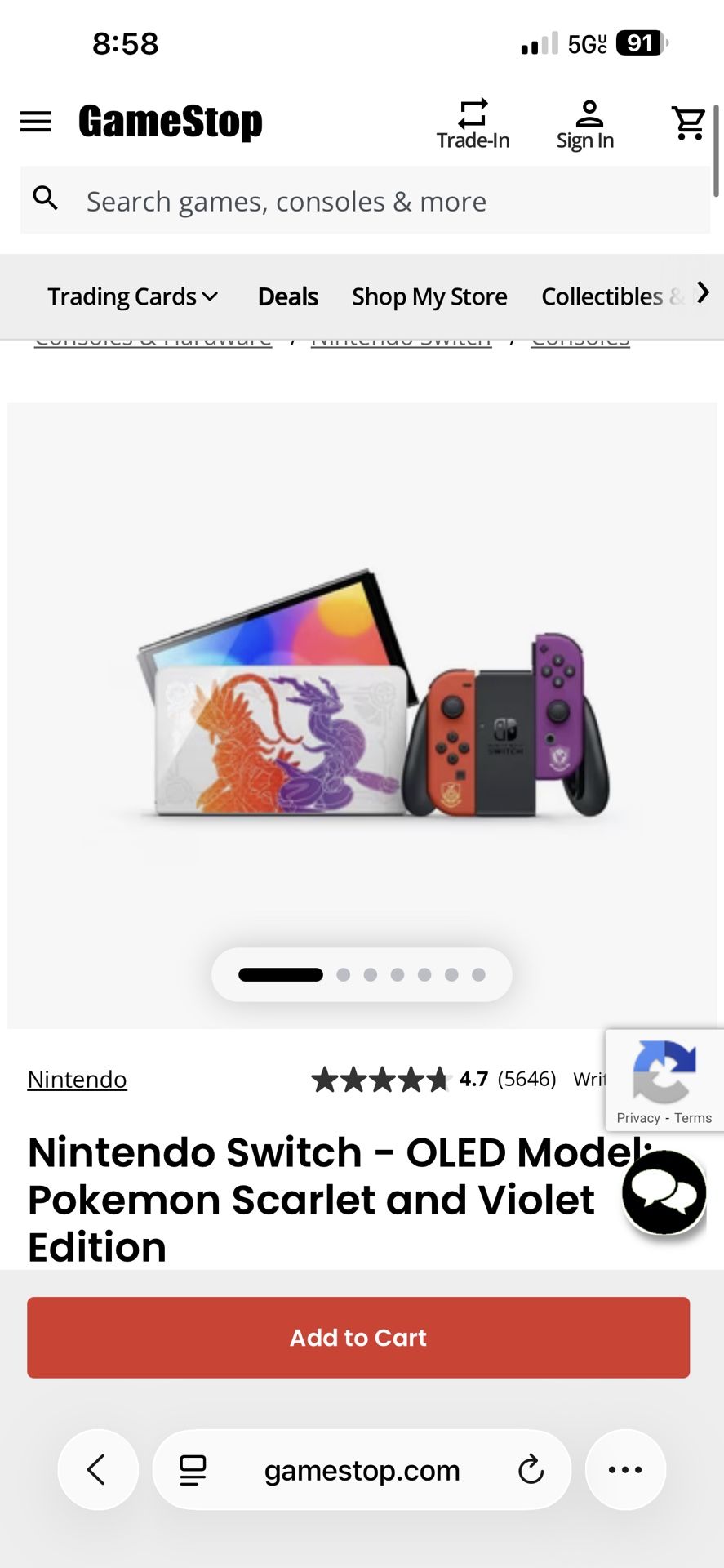Select Shop My Store
The image size is (724, 1568).
click(x=429, y=296)
